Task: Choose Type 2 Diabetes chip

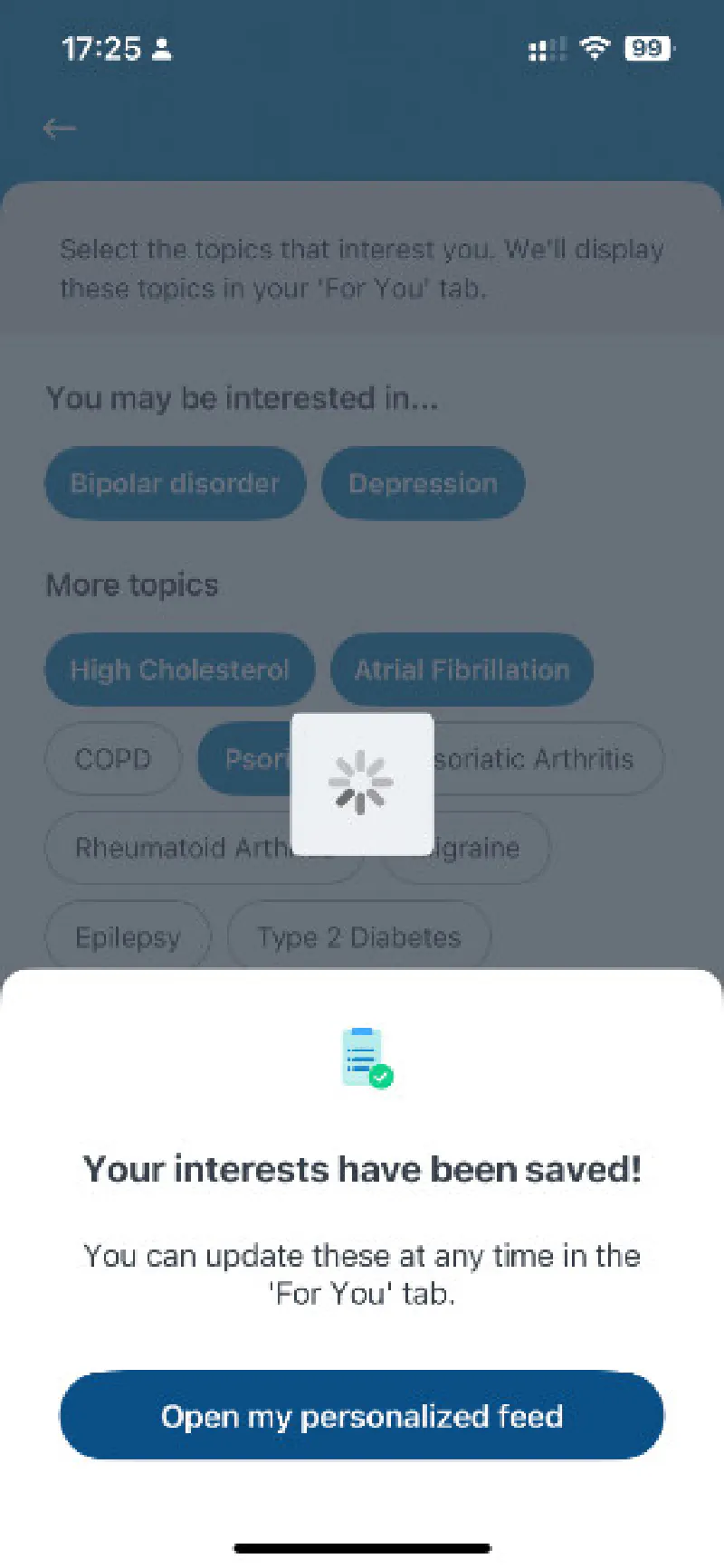Action: click(358, 936)
